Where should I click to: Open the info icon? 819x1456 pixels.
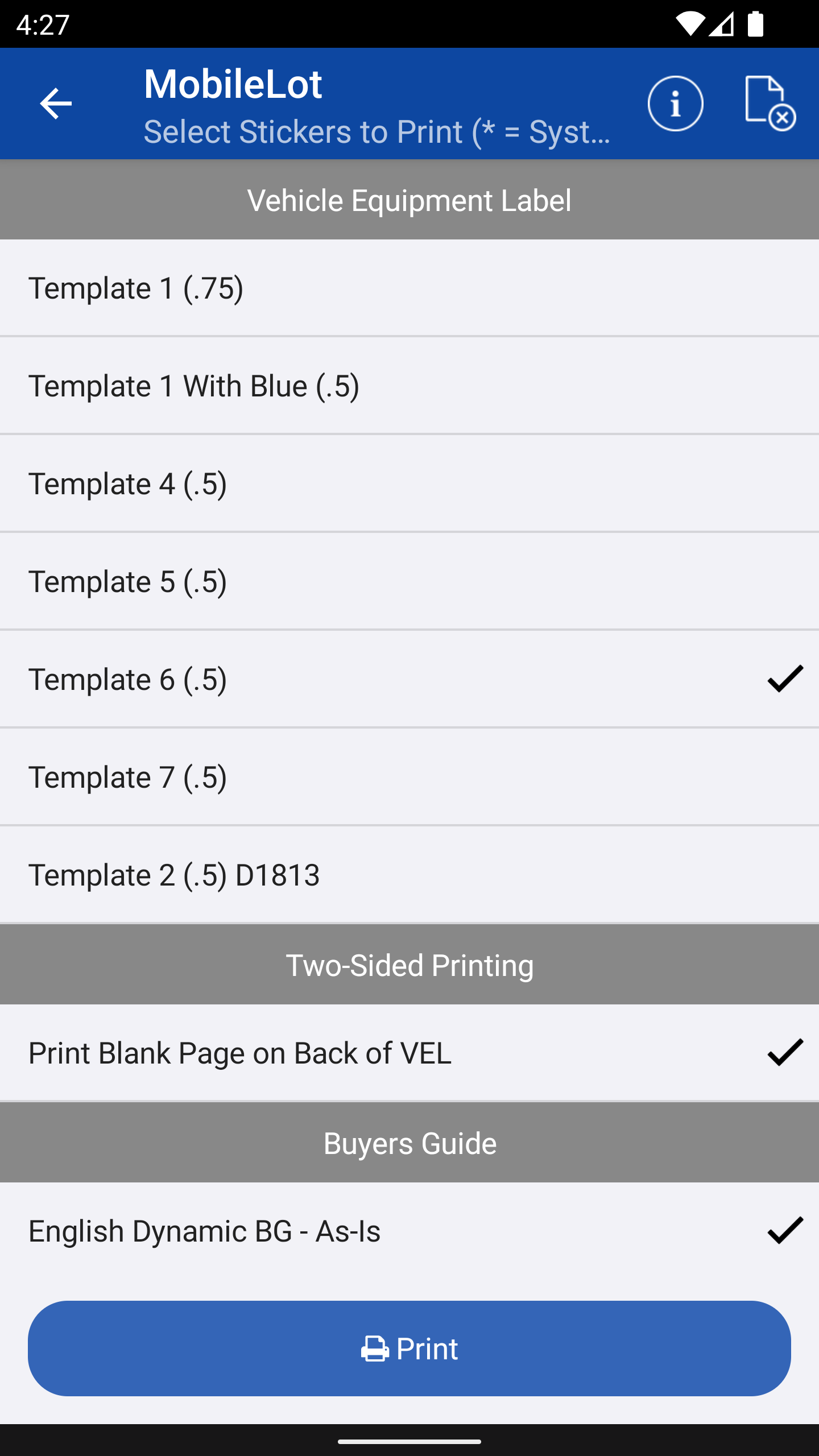pyautogui.click(x=675, y=104)
